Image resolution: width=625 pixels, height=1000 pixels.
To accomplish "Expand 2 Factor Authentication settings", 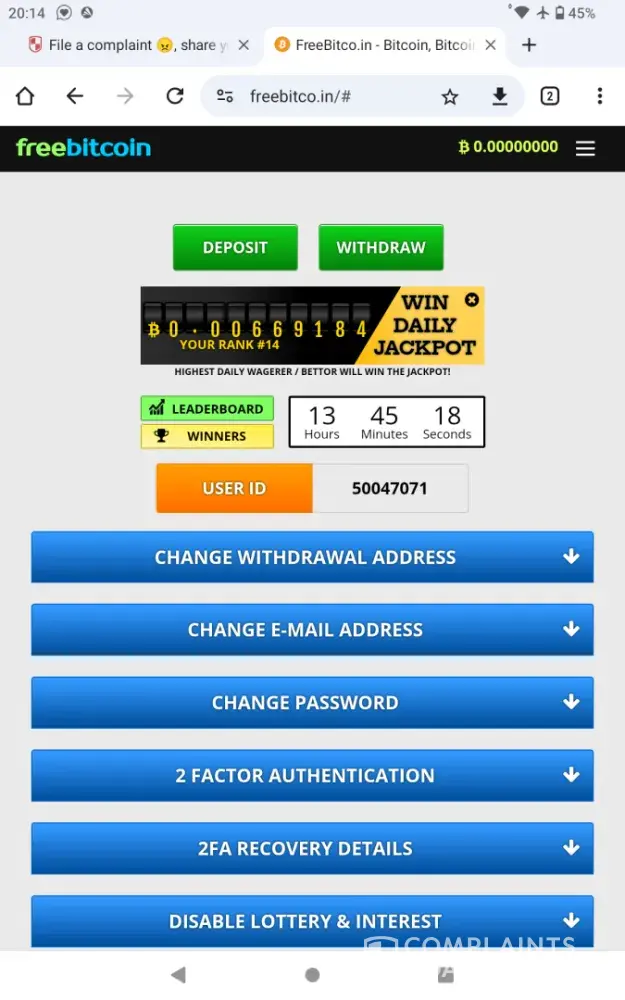I will tap(312, 776).
